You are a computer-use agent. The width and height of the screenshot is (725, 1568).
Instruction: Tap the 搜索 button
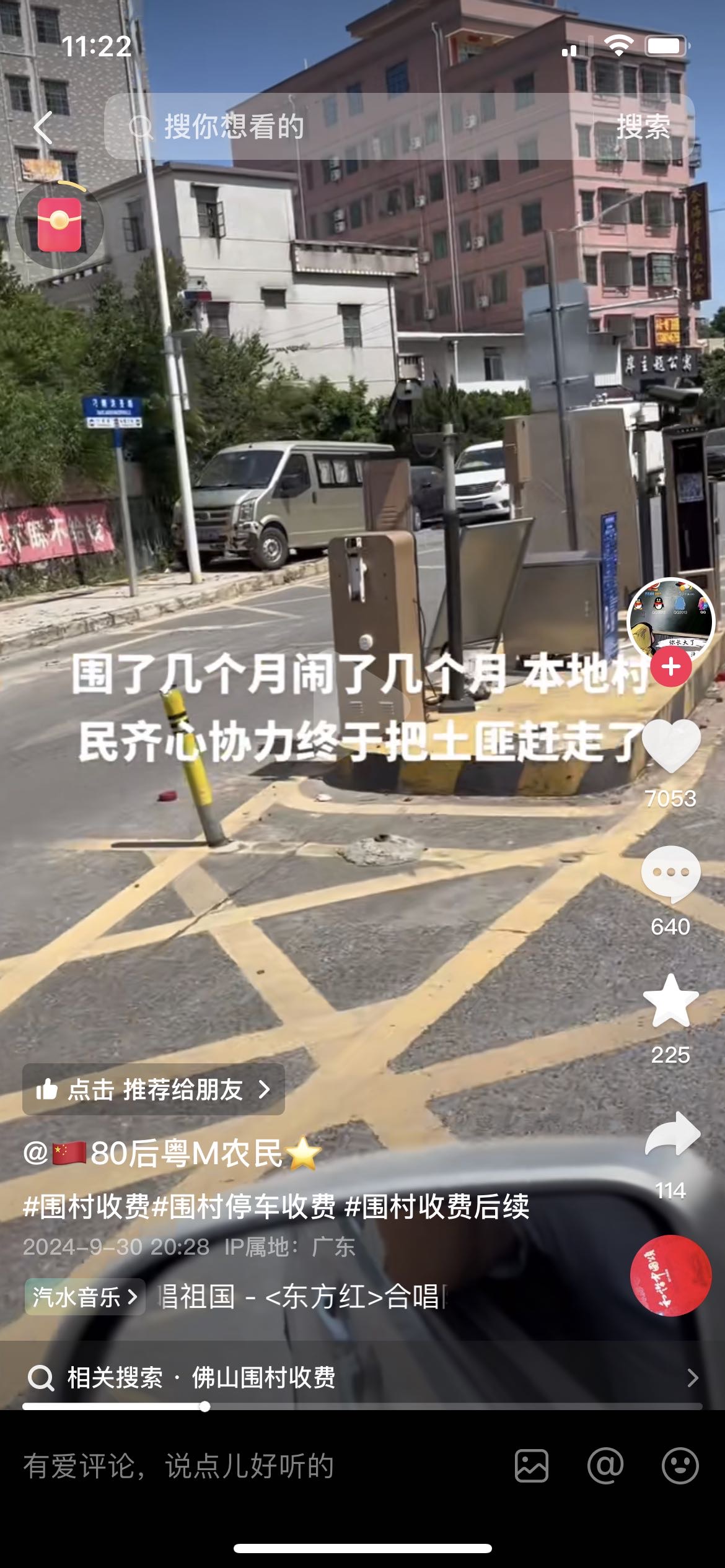(643, 127)
